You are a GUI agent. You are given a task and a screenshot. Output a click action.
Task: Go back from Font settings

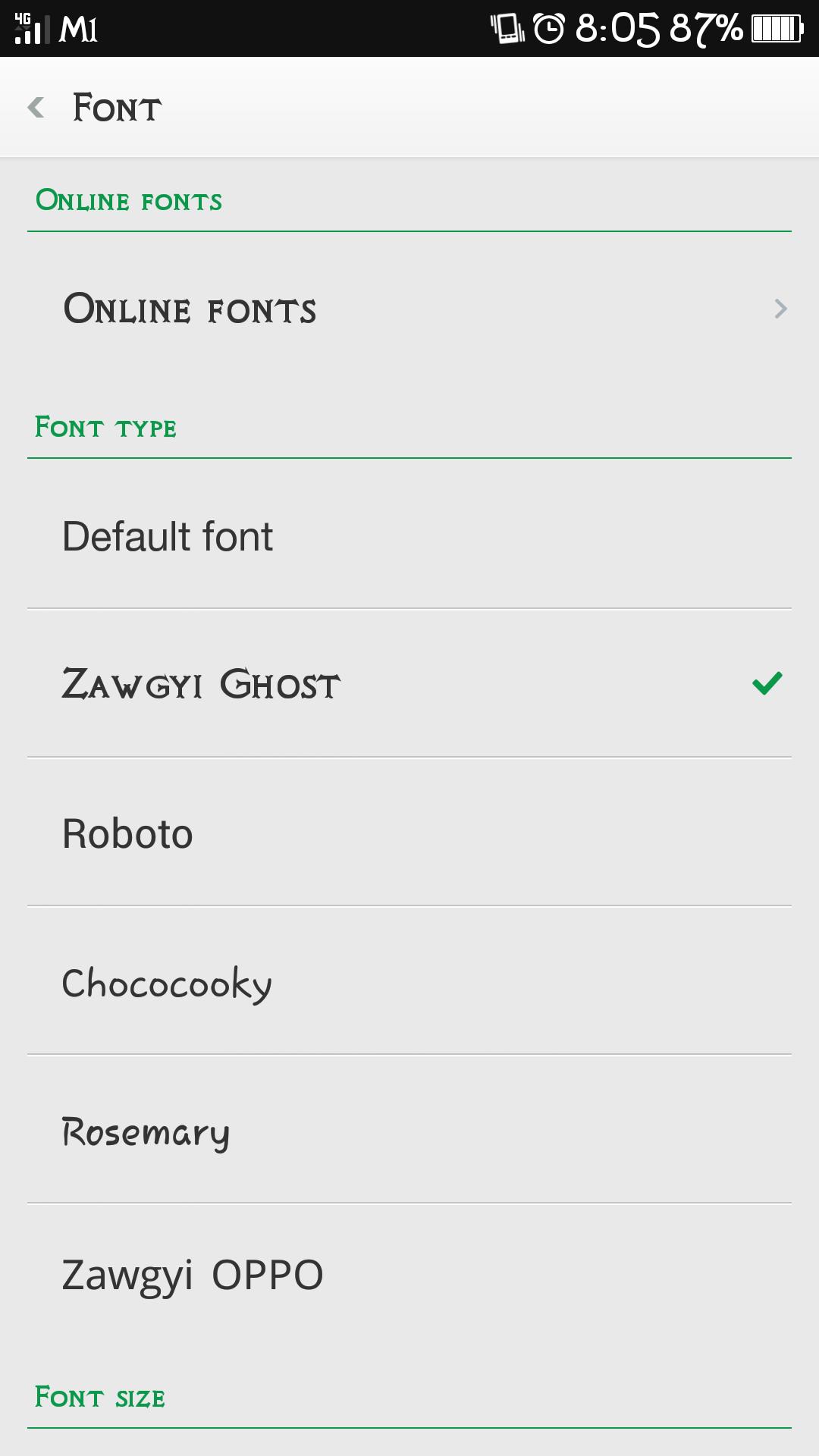click(36, 108)
